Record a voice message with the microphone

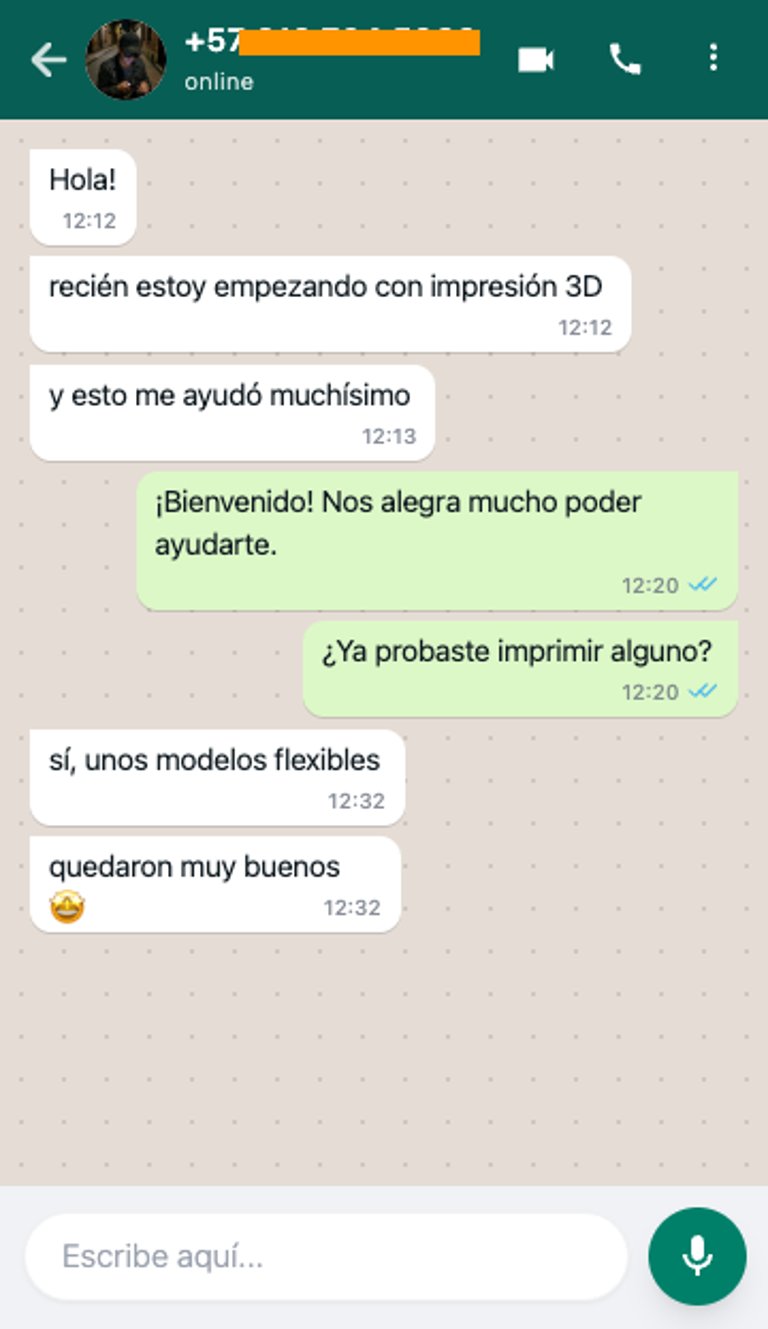click(697, 1256)
